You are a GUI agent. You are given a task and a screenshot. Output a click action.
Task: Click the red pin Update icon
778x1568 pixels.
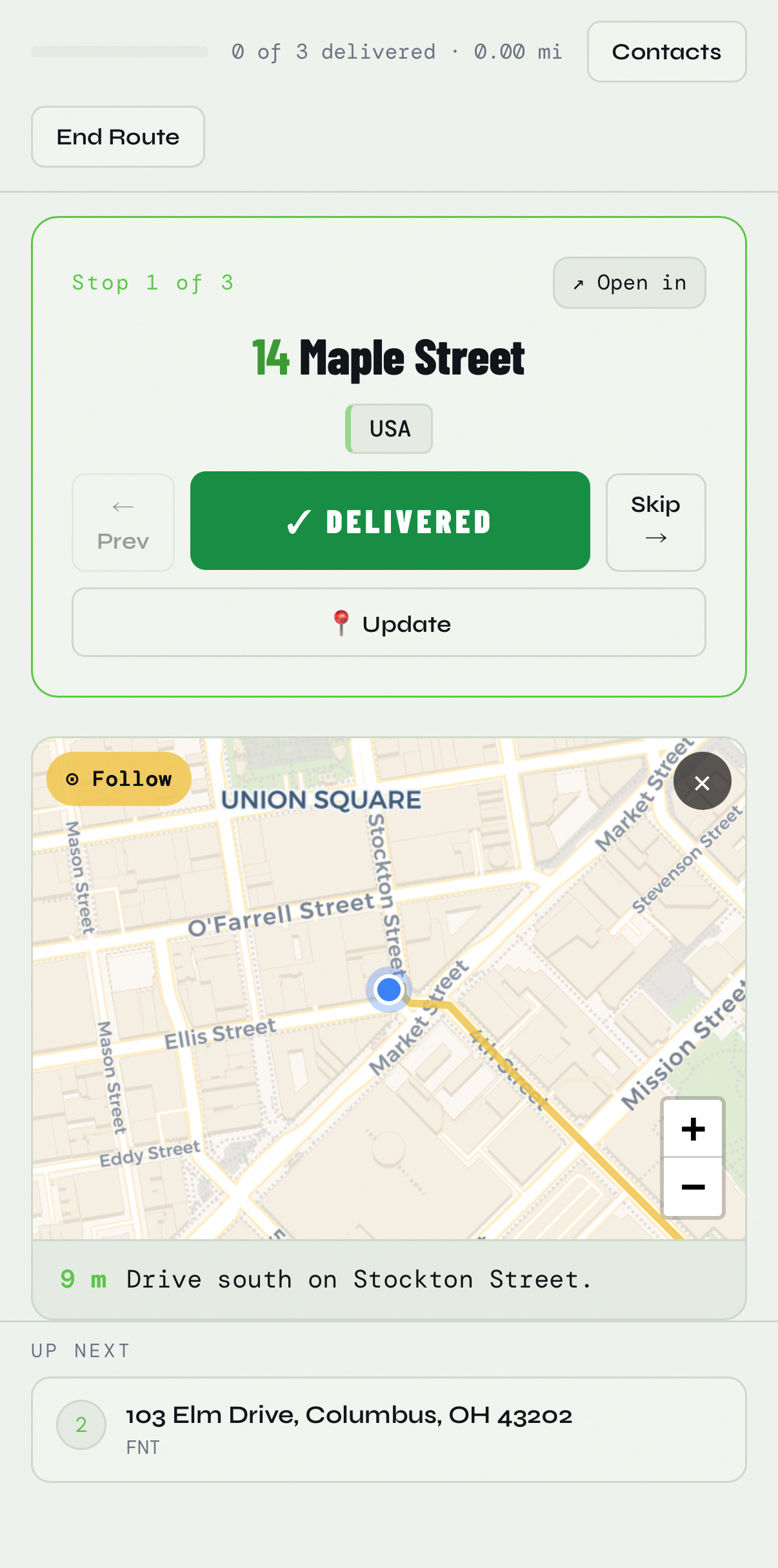click(x=340, y=622)
